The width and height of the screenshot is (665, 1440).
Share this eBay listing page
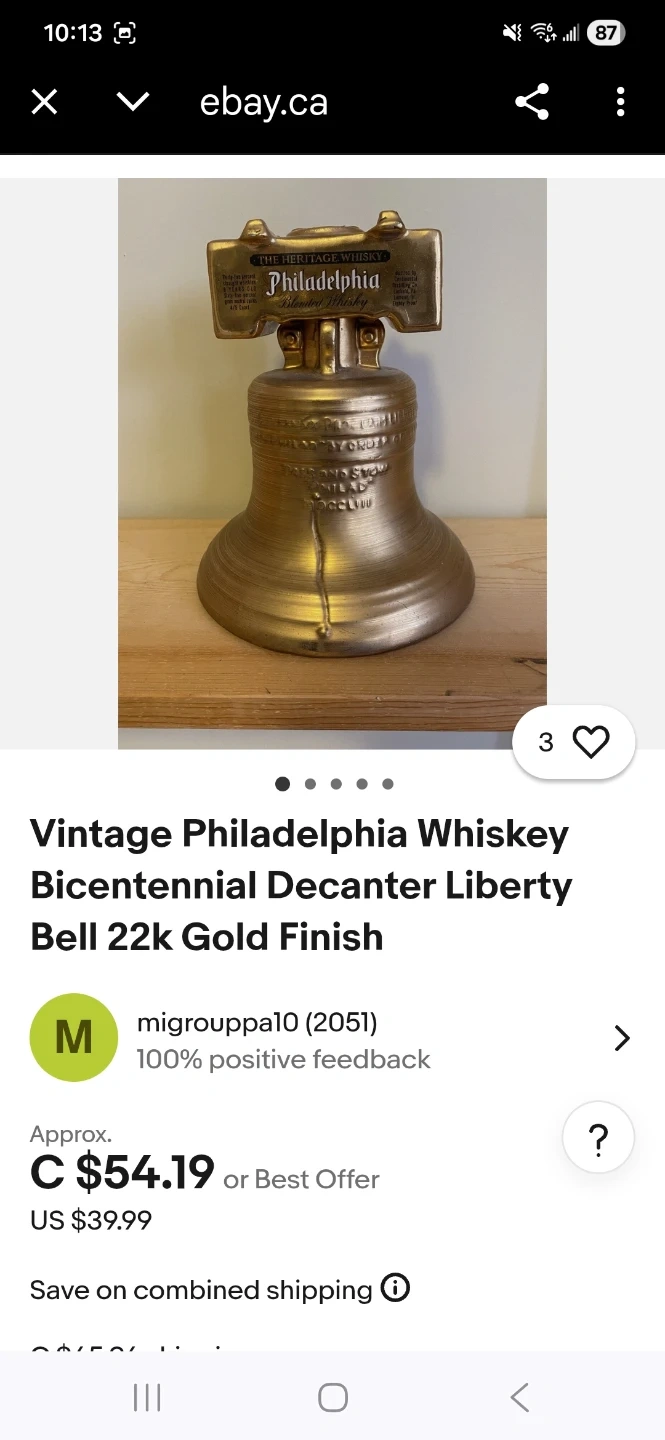tap(532, 102)
